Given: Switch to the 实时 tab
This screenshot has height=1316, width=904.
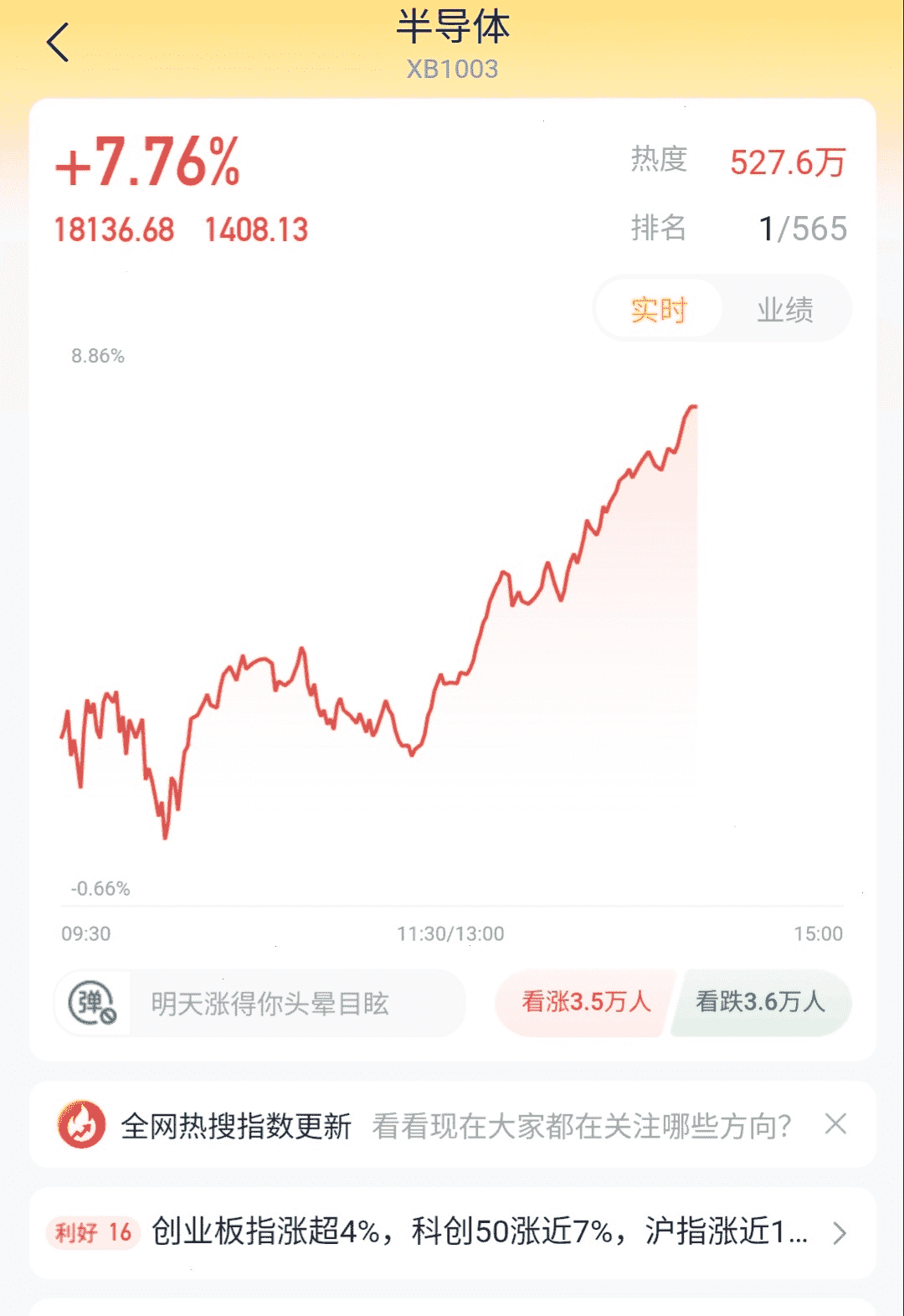Looking at the screenshot, I should point(659,309).
